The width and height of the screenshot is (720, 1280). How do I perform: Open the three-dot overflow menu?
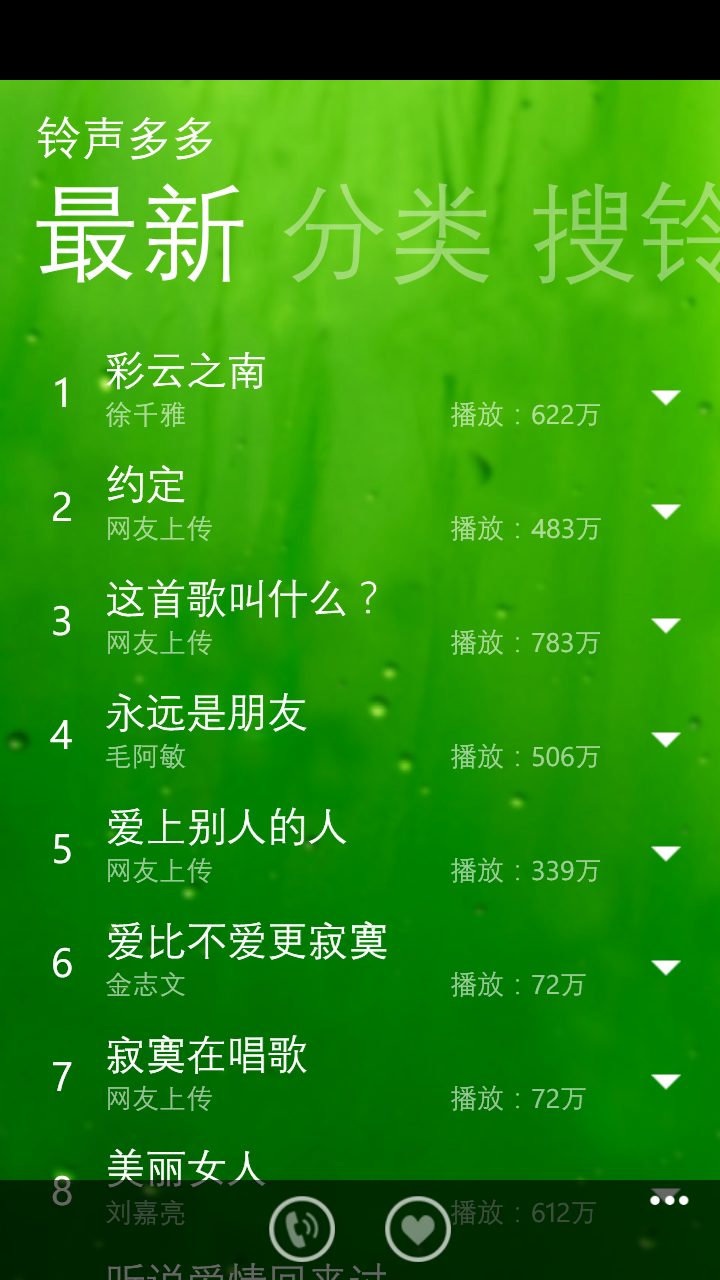[x=669, y=1201]
